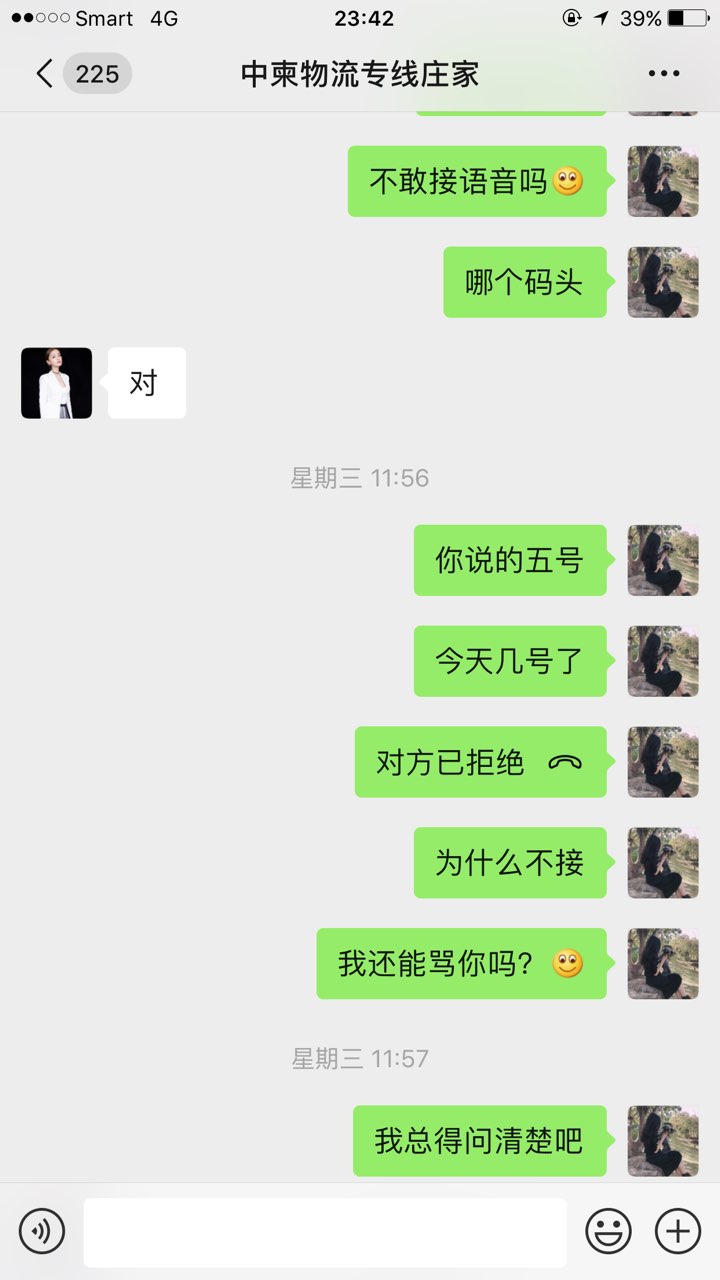Screen dimensions: 720x1280
Task: Open the plus attachments menu
Action: pyautogui.click(x=678, y=1230)
